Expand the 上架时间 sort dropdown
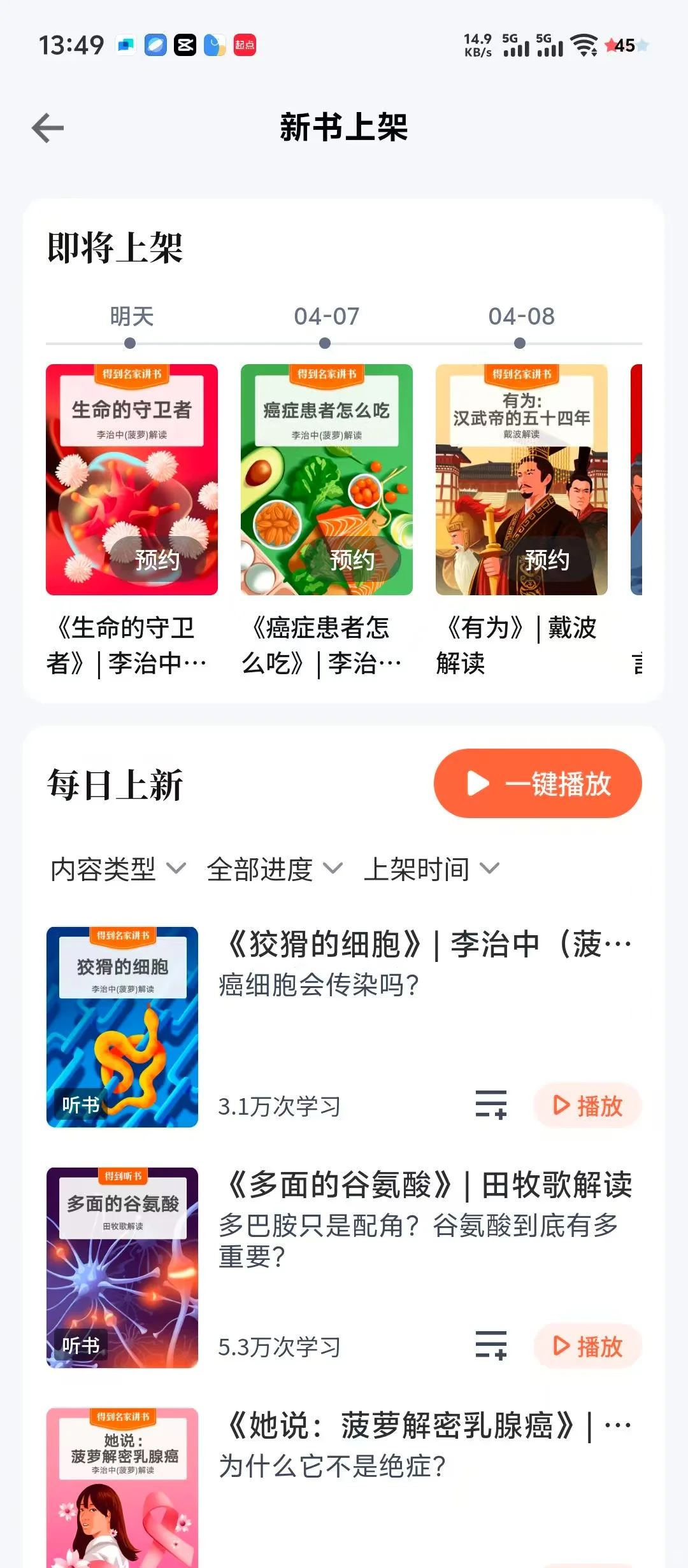Image resolution: width=688 pixels, height=1568 pixels. click(x=431, y=869)
